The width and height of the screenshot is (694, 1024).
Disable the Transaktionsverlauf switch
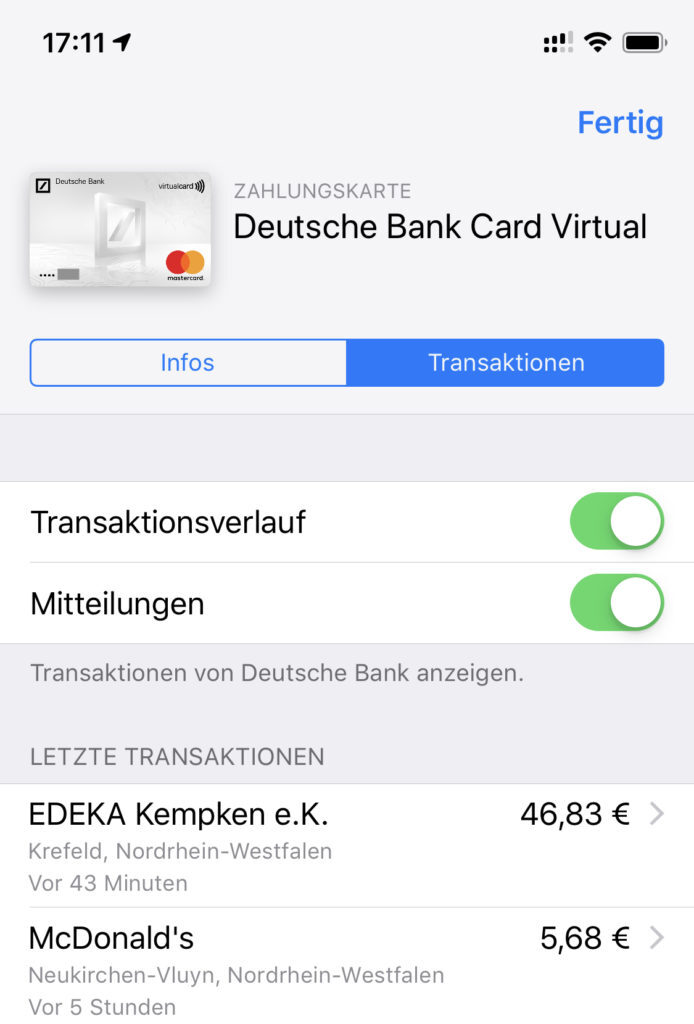(616, 521)
